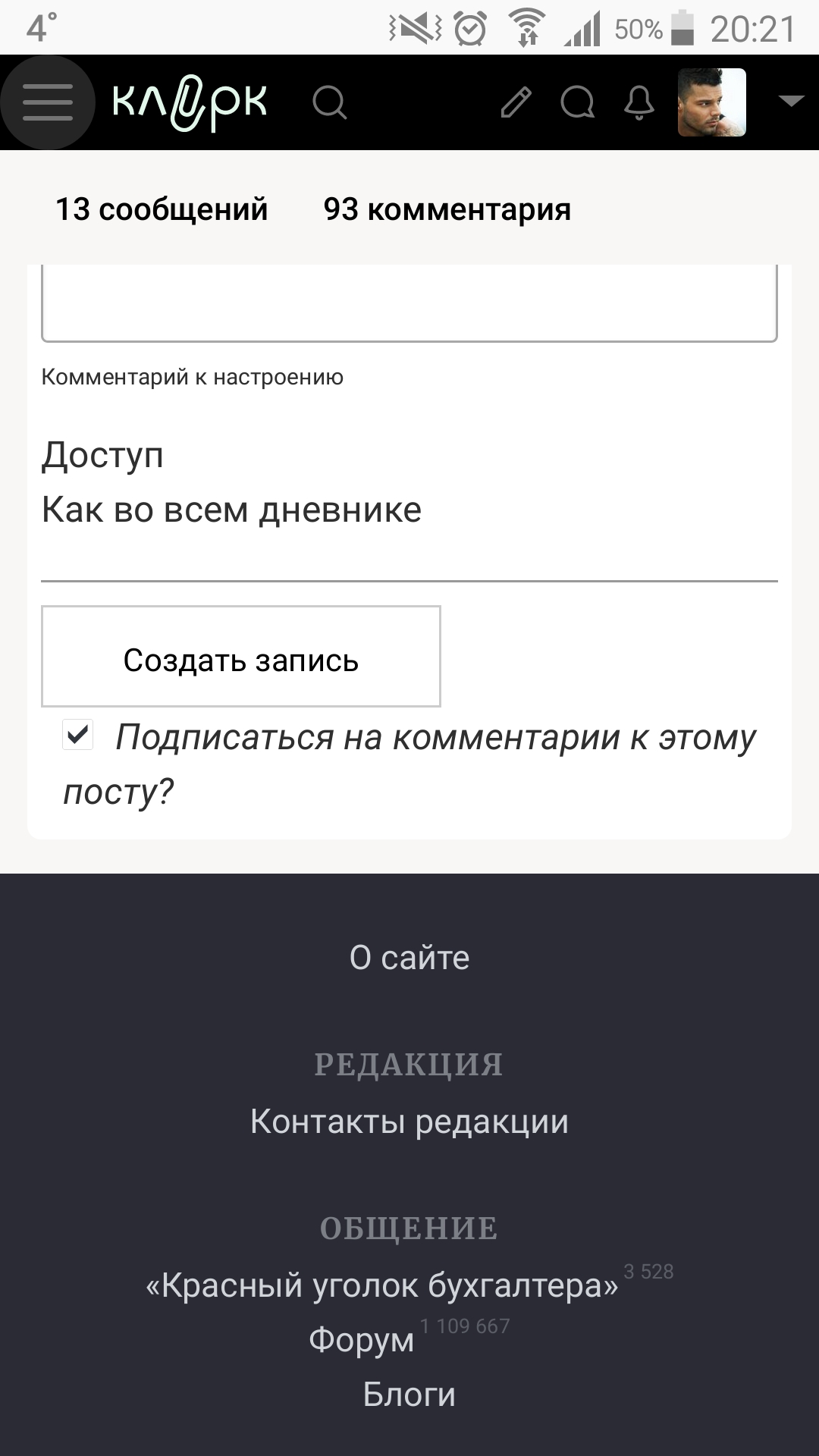Focus the mood comment text field
The image size is (819, 1456).
point(409,303)
